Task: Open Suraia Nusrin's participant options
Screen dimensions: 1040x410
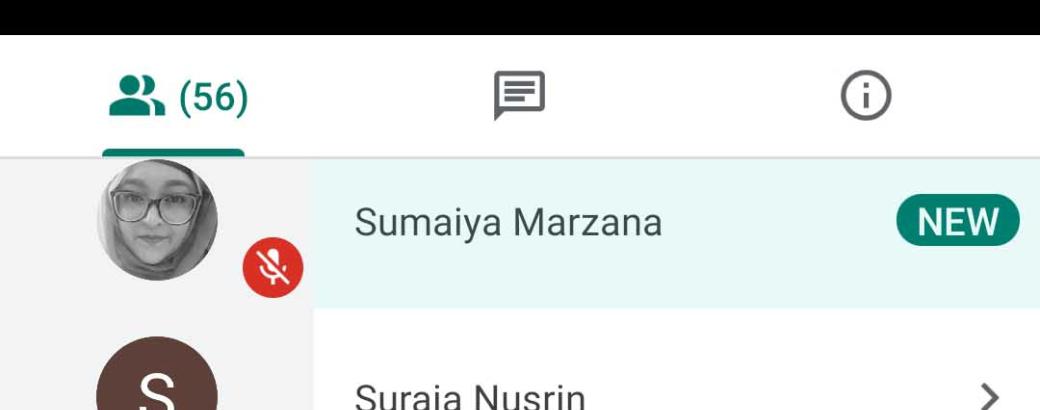Action: [987, 394]
